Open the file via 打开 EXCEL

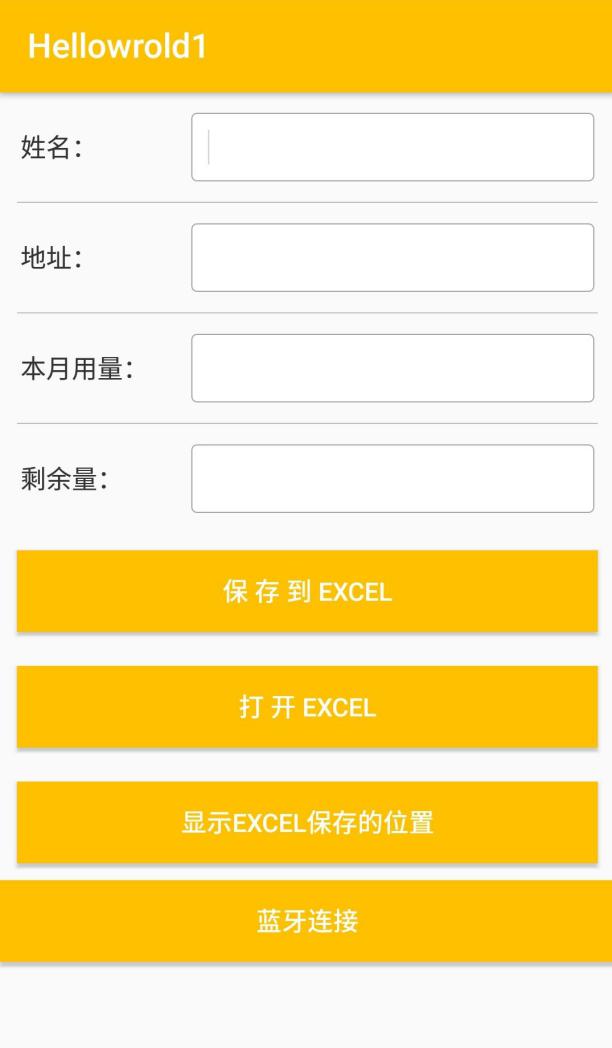[x=307, y=707]
